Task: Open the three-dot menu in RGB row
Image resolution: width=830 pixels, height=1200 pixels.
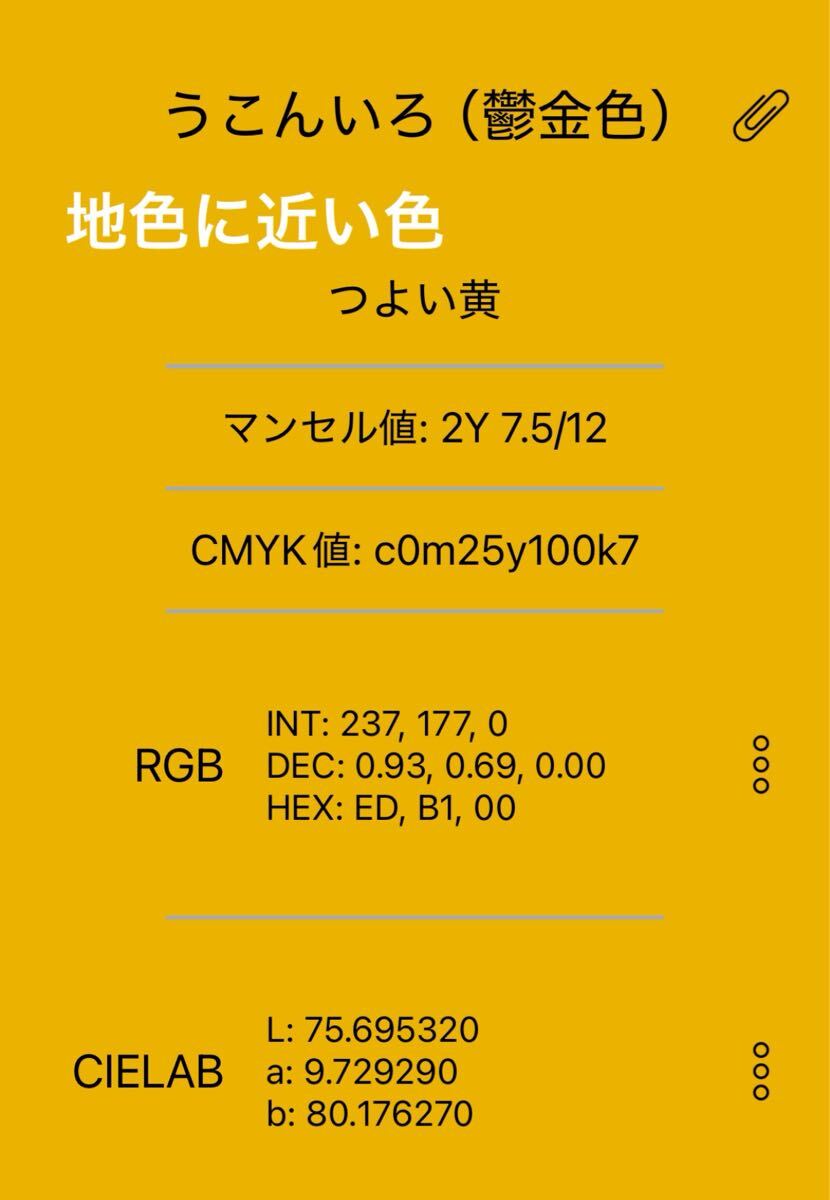Action: click(761, 765)
